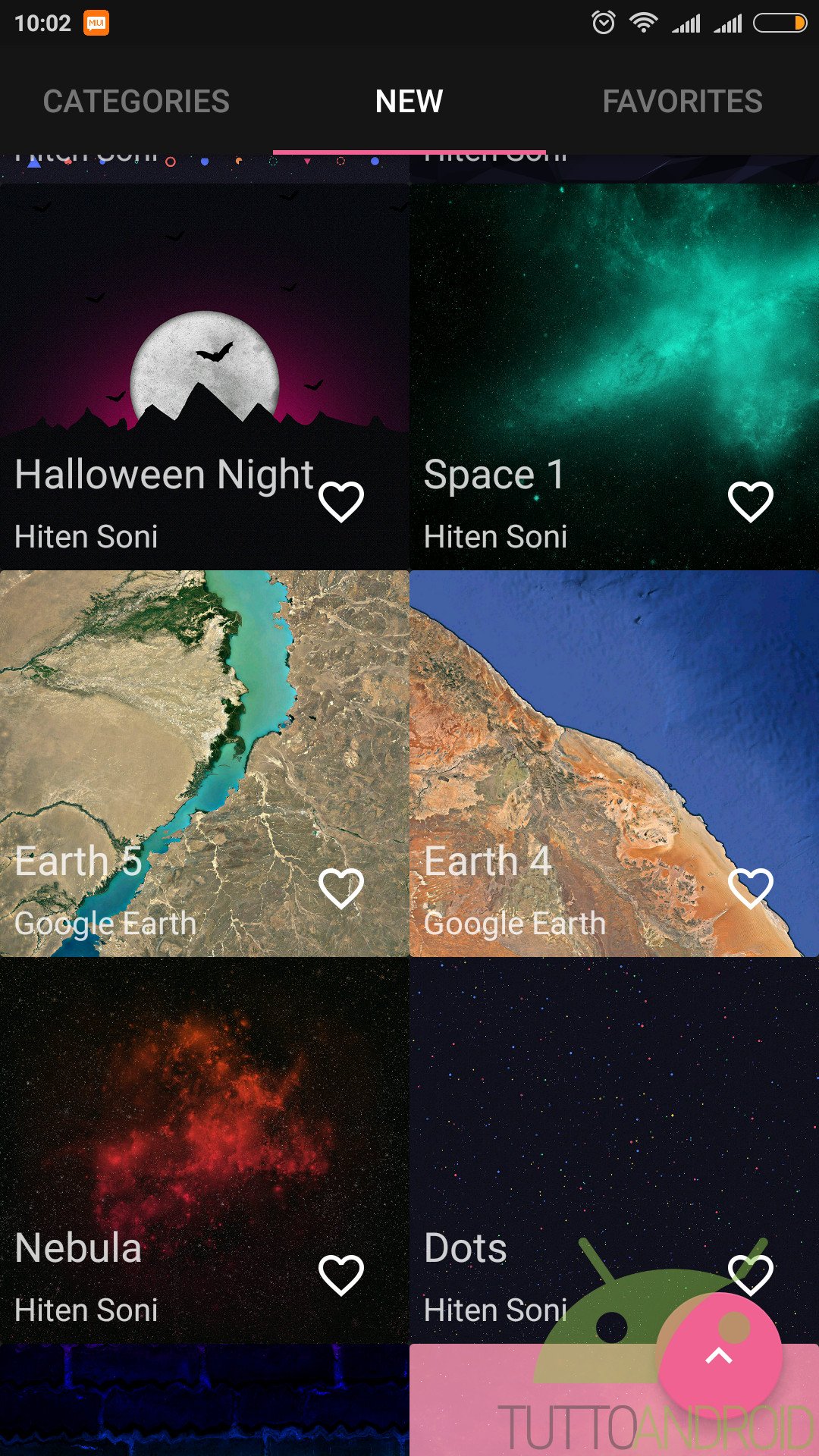Favorite the Halloween Night wallpaper

(x=341, y=502)
